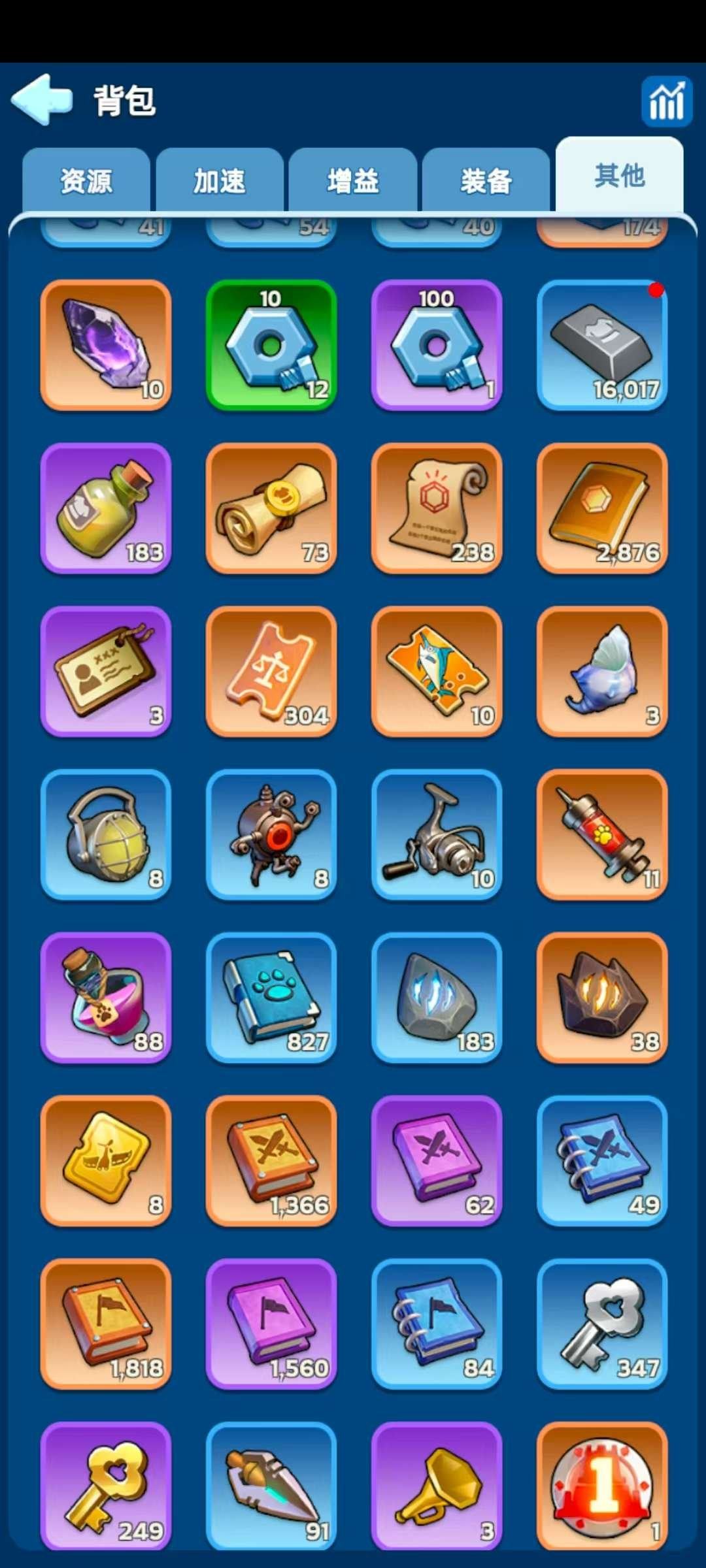Switch to the 资源 tab
Viewport: 706px width, 1568px height.
[x=86, y=181]
